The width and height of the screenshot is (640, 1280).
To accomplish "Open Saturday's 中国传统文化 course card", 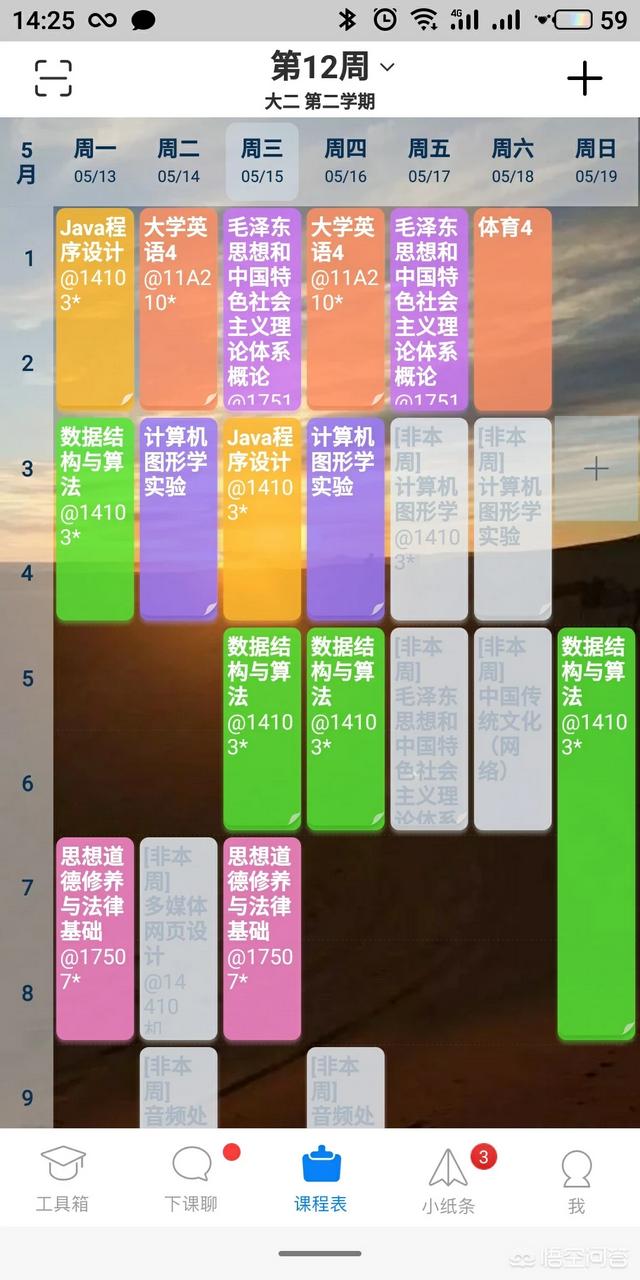I will click(x=512, y=728).
